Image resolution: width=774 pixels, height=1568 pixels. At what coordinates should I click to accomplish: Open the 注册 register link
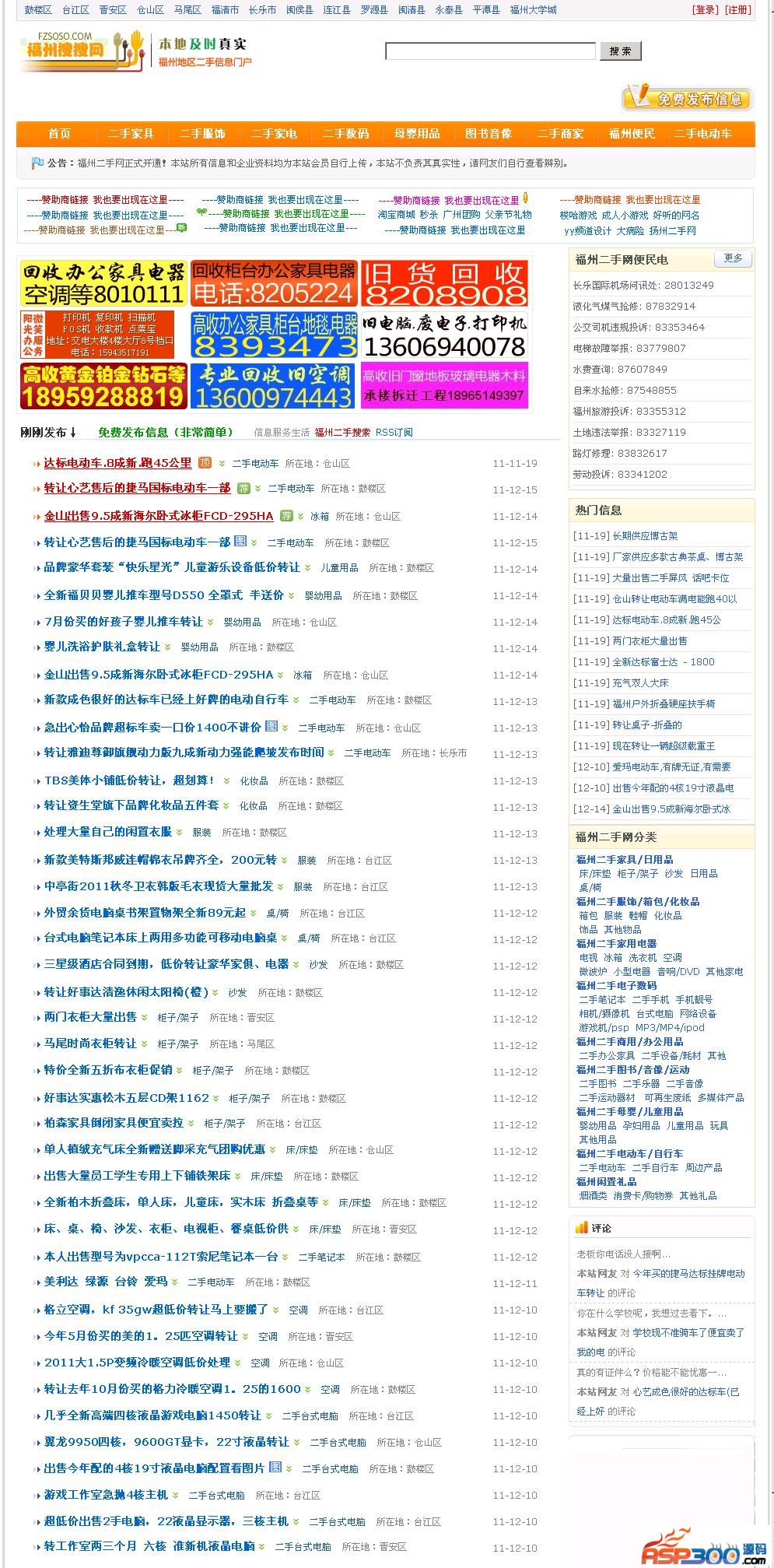pos(737,10)
